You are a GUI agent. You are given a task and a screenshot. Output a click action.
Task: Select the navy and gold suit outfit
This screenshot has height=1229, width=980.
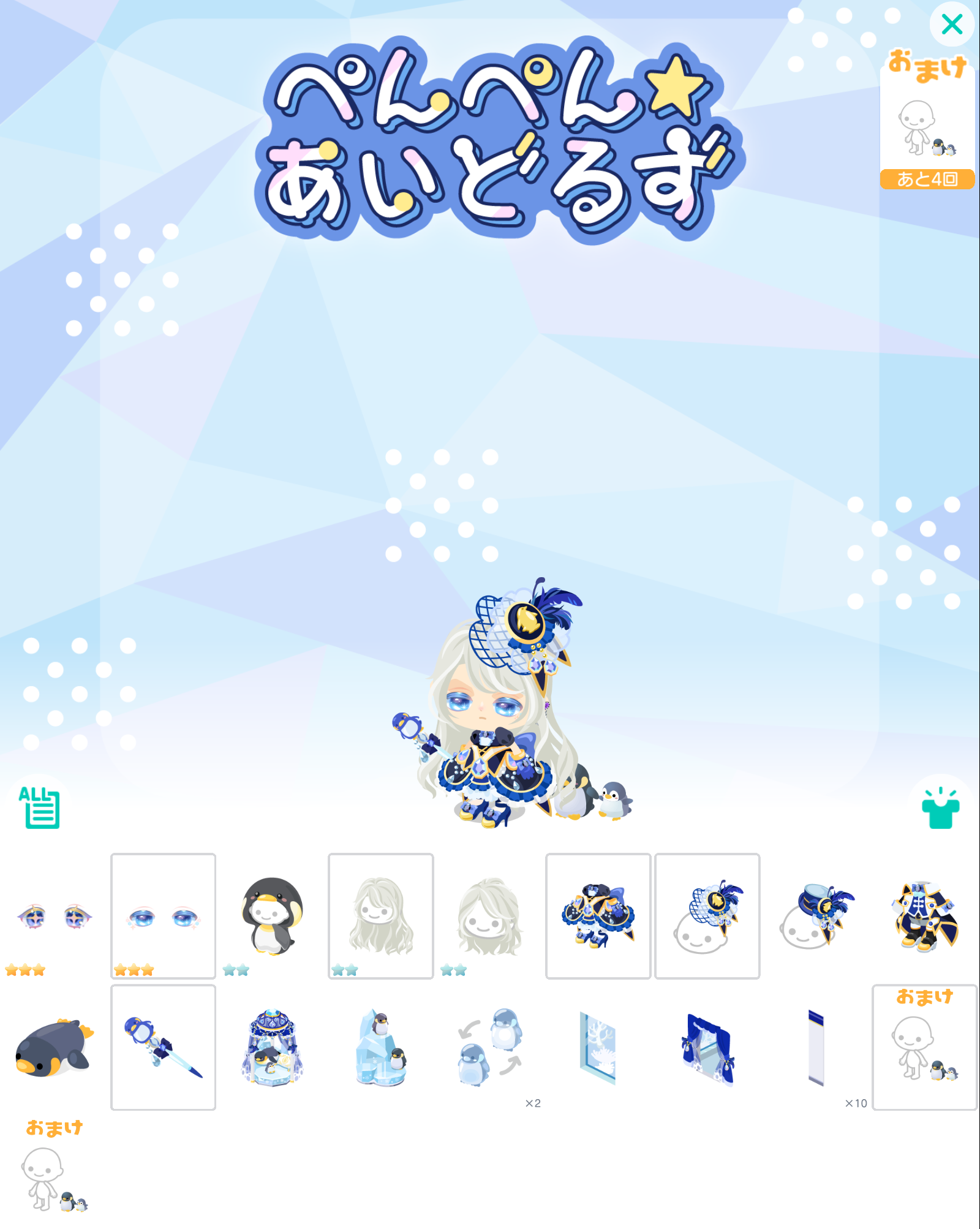(x=924, y=917)
